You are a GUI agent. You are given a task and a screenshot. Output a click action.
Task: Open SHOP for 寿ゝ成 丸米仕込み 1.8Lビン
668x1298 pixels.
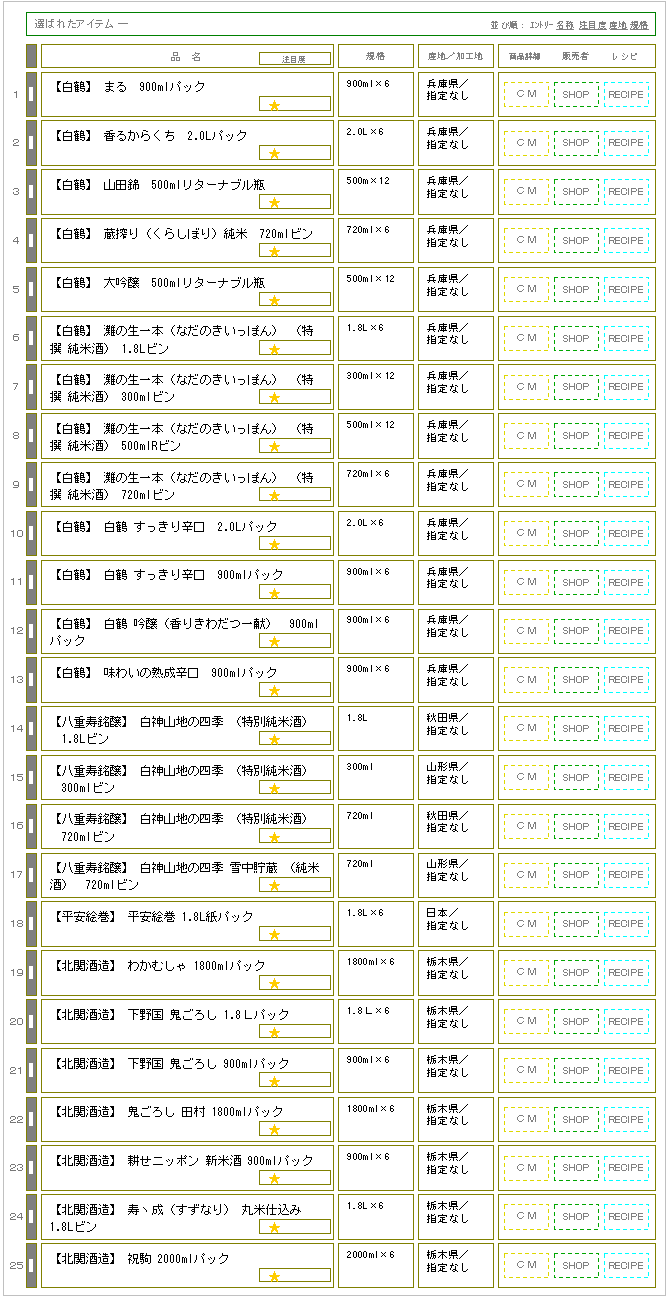tap(576, 1217)
